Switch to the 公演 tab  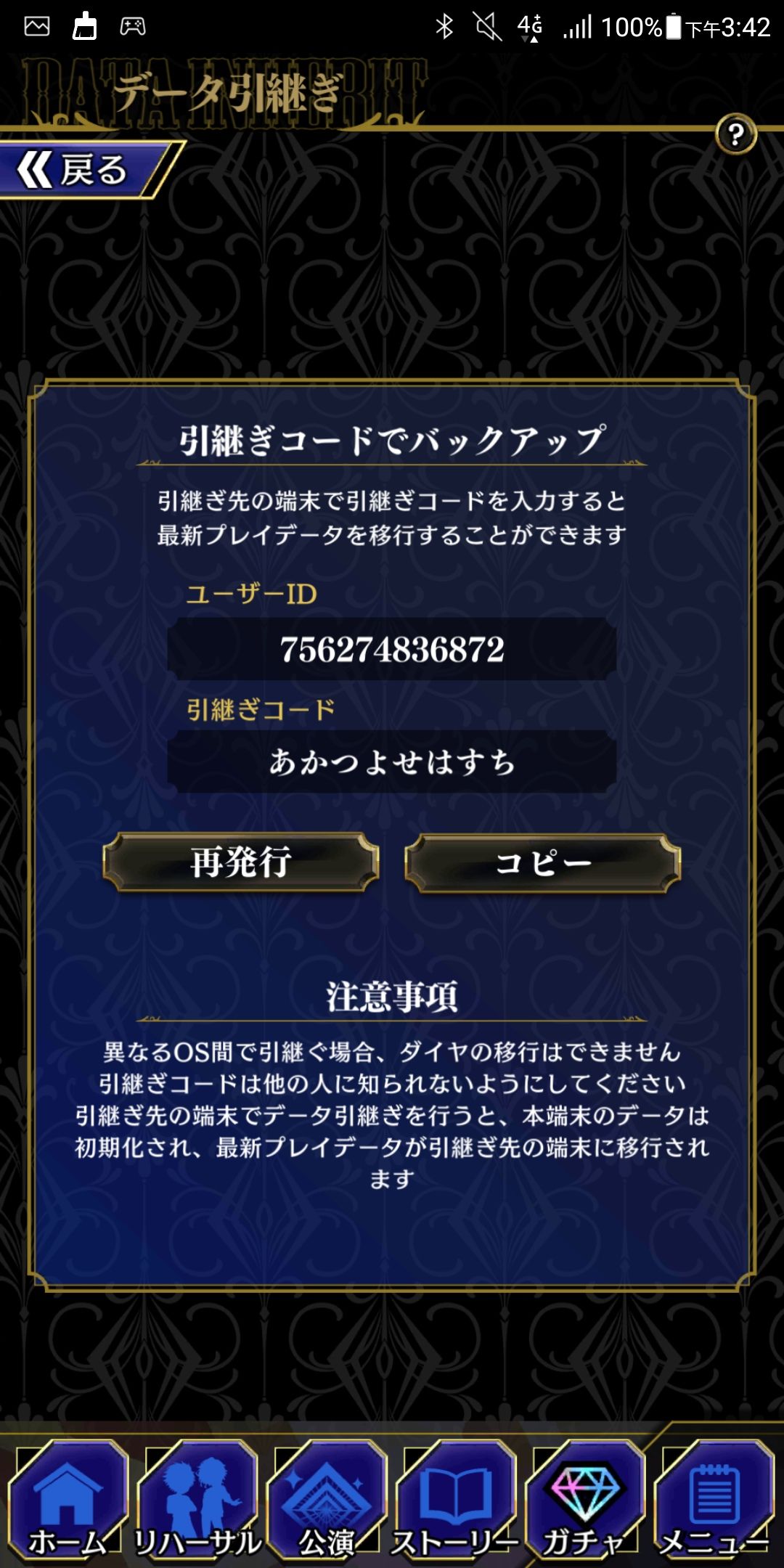327,1501
